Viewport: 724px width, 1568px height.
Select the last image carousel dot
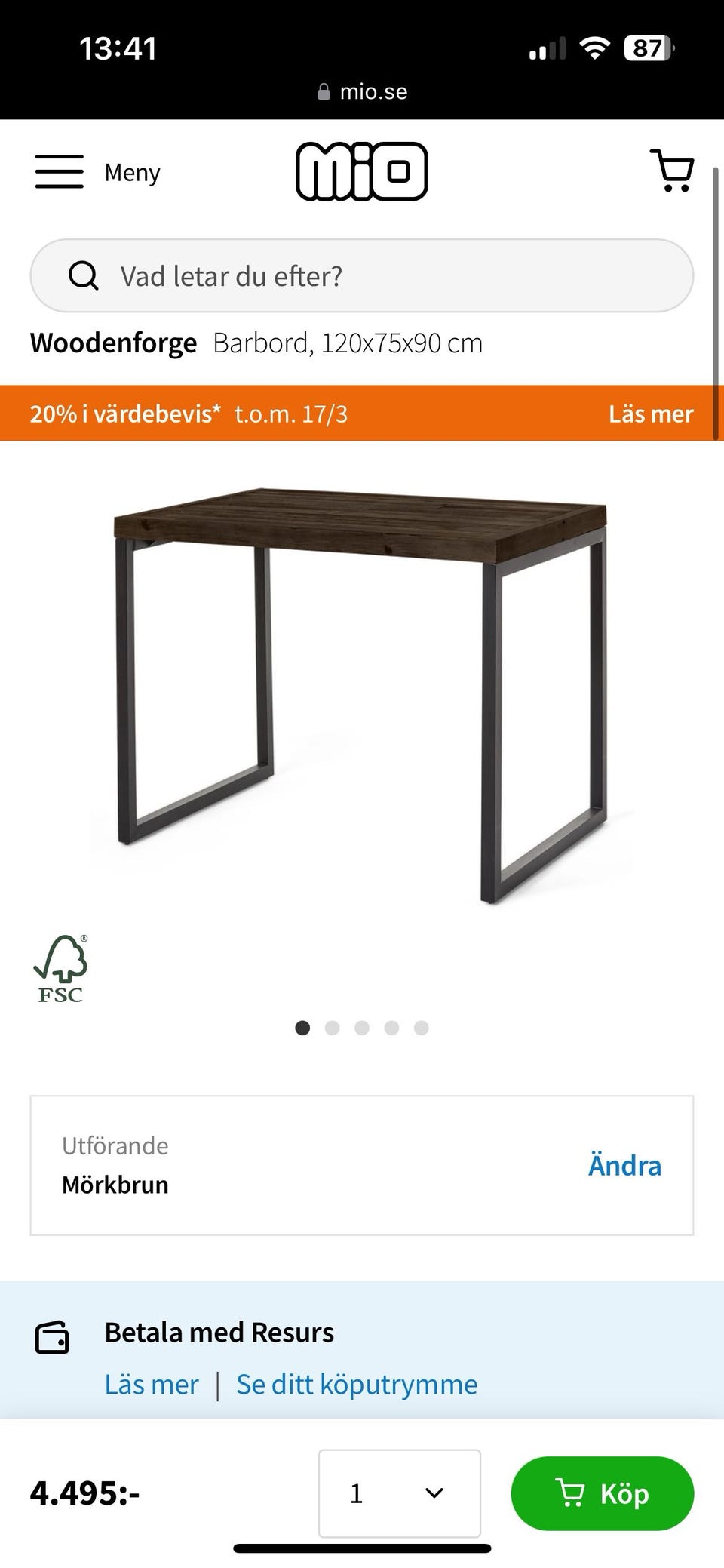pyautogui.click(x=421, y=1028)
